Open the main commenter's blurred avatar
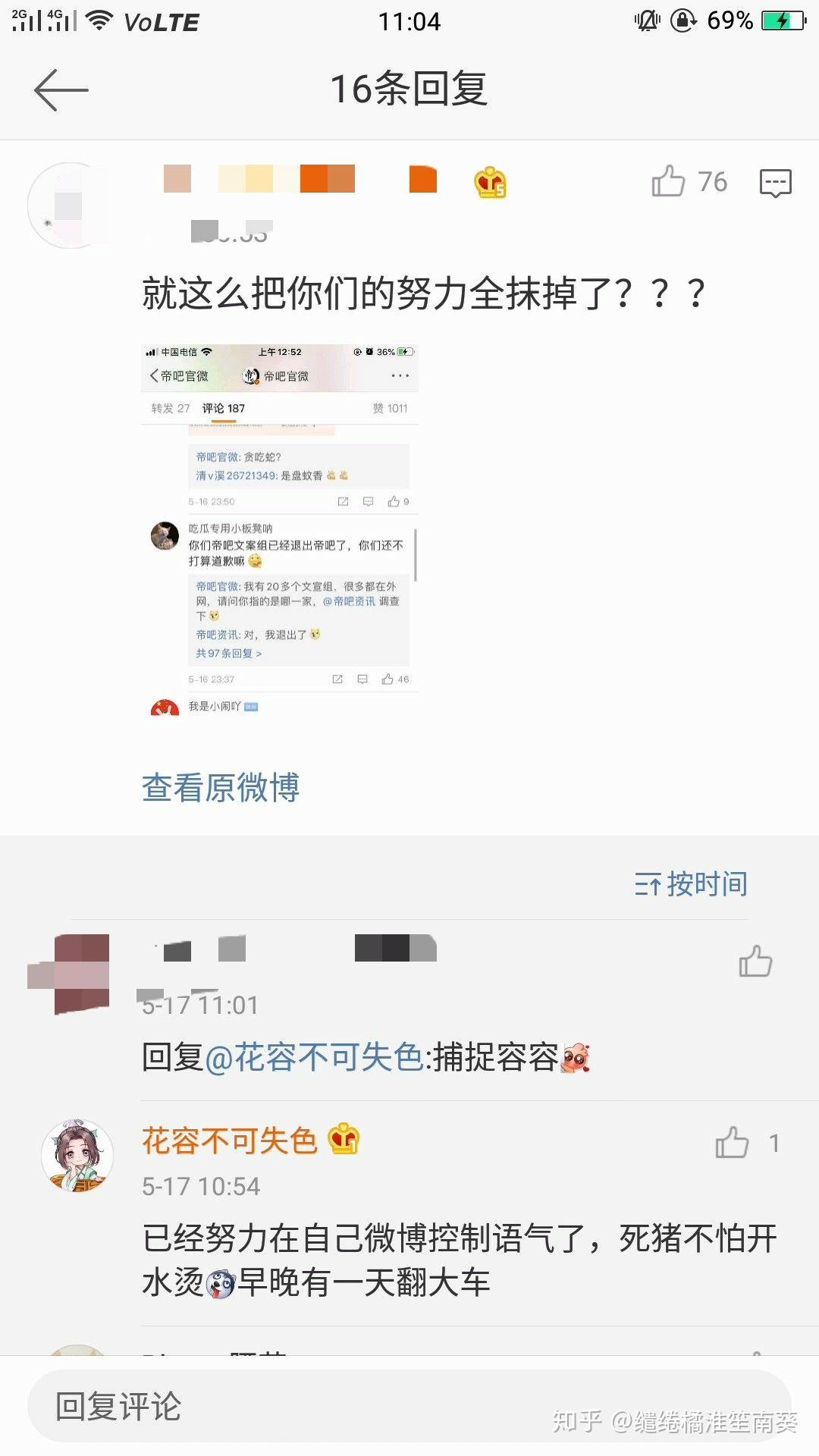 [70, 206]
